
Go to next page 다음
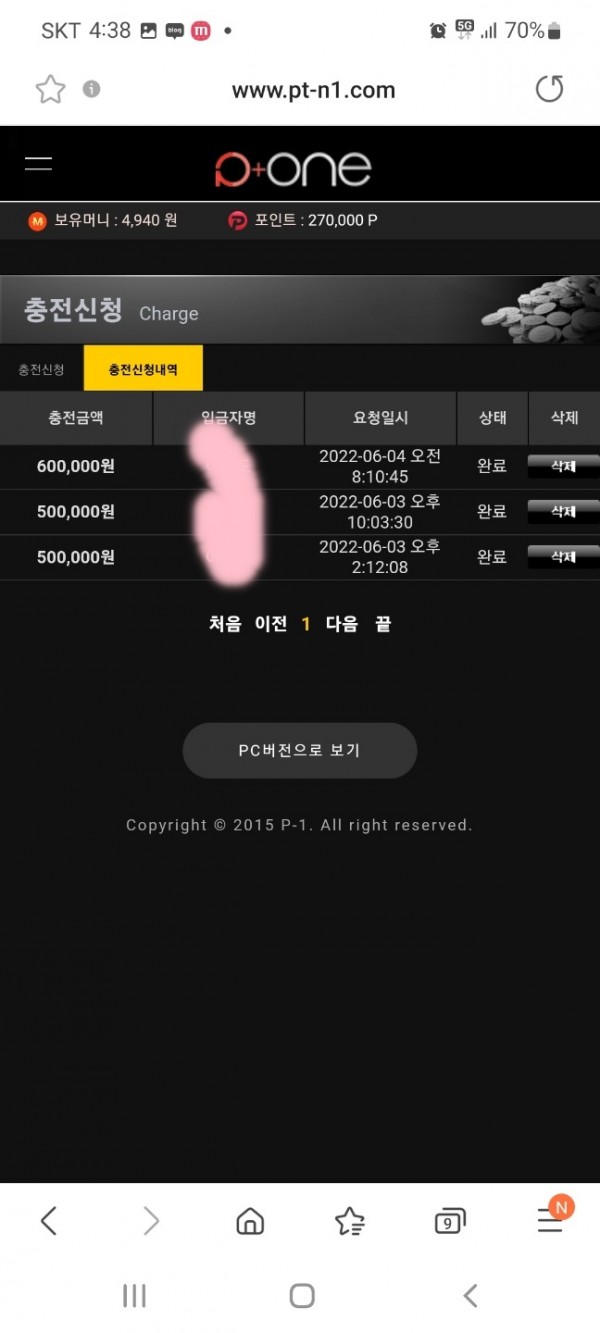(343, 624)
